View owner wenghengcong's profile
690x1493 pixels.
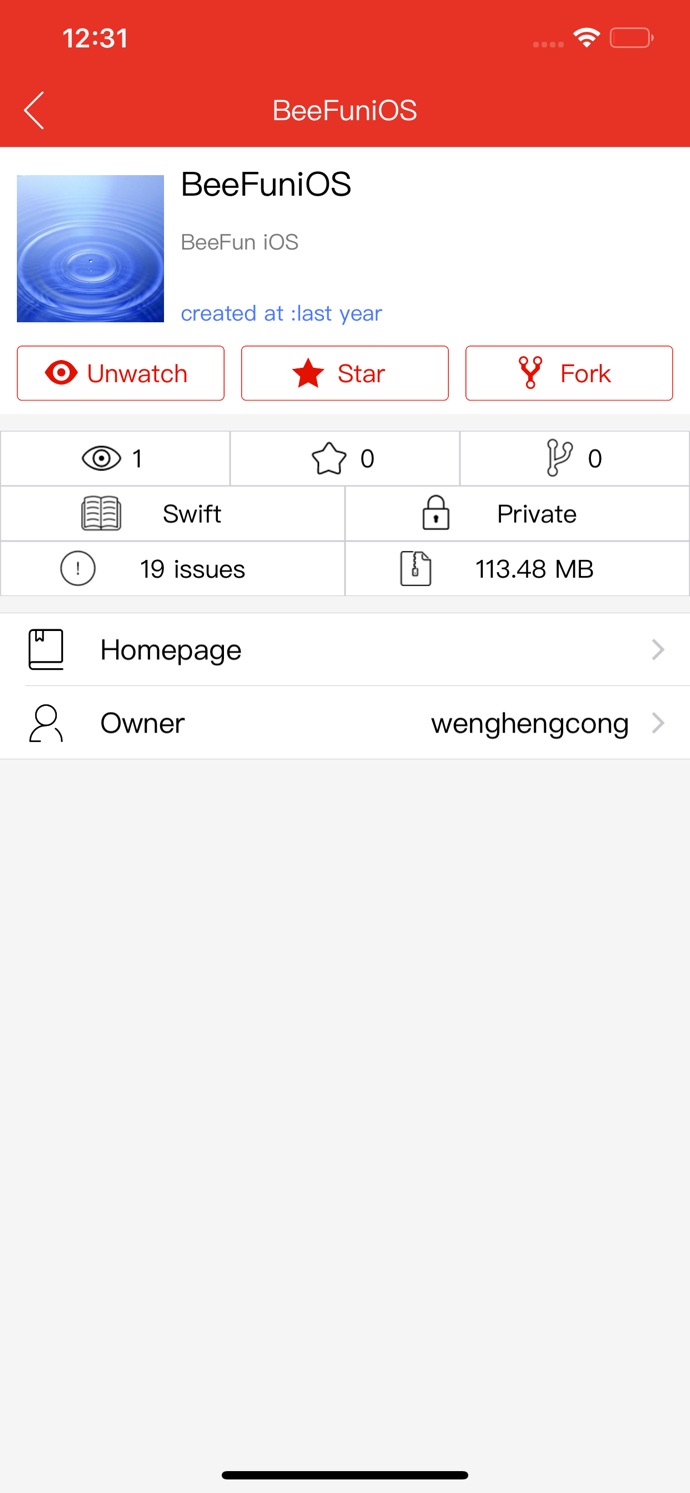[345, 723]
